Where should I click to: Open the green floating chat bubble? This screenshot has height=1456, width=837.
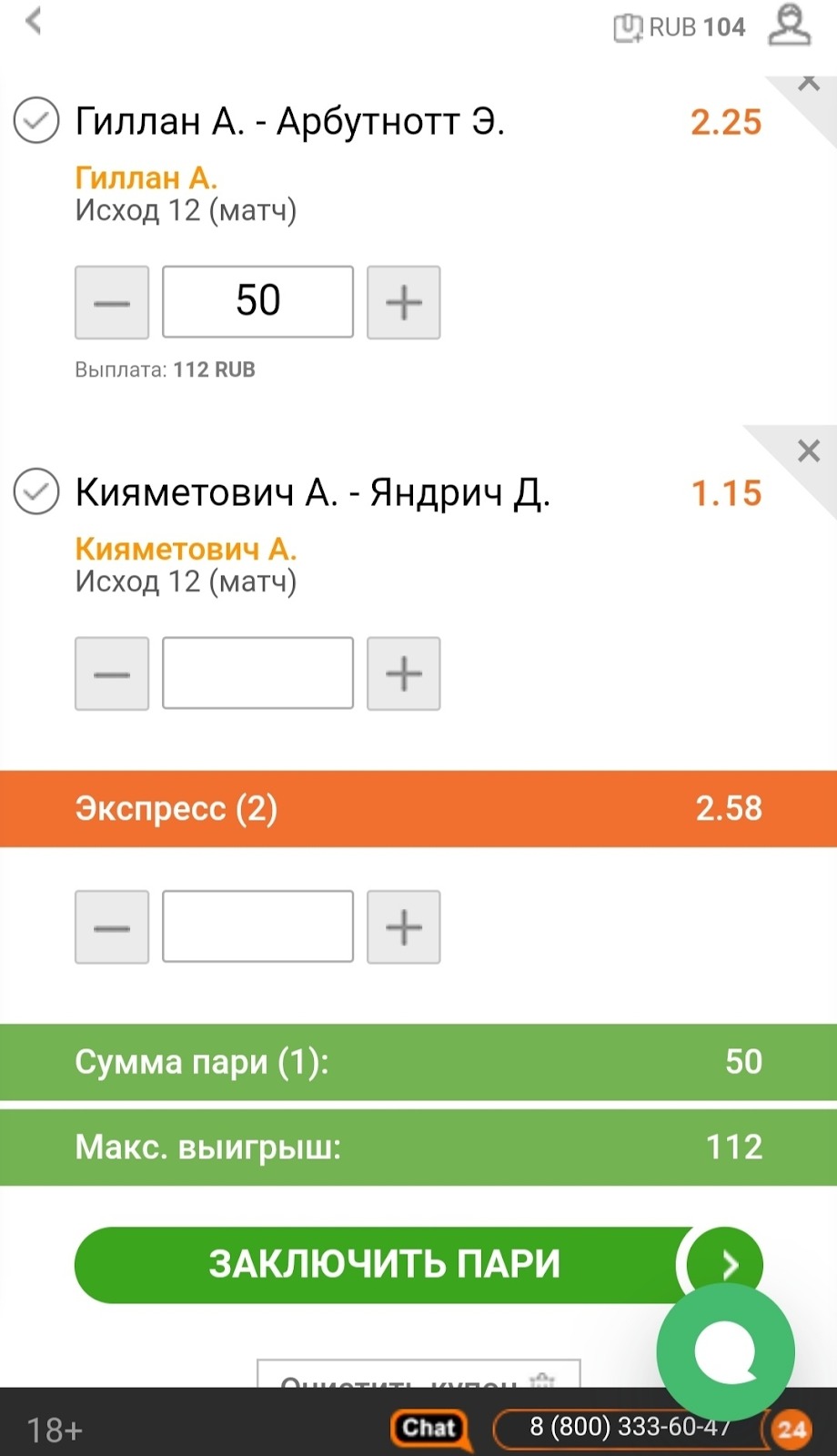726,1351
